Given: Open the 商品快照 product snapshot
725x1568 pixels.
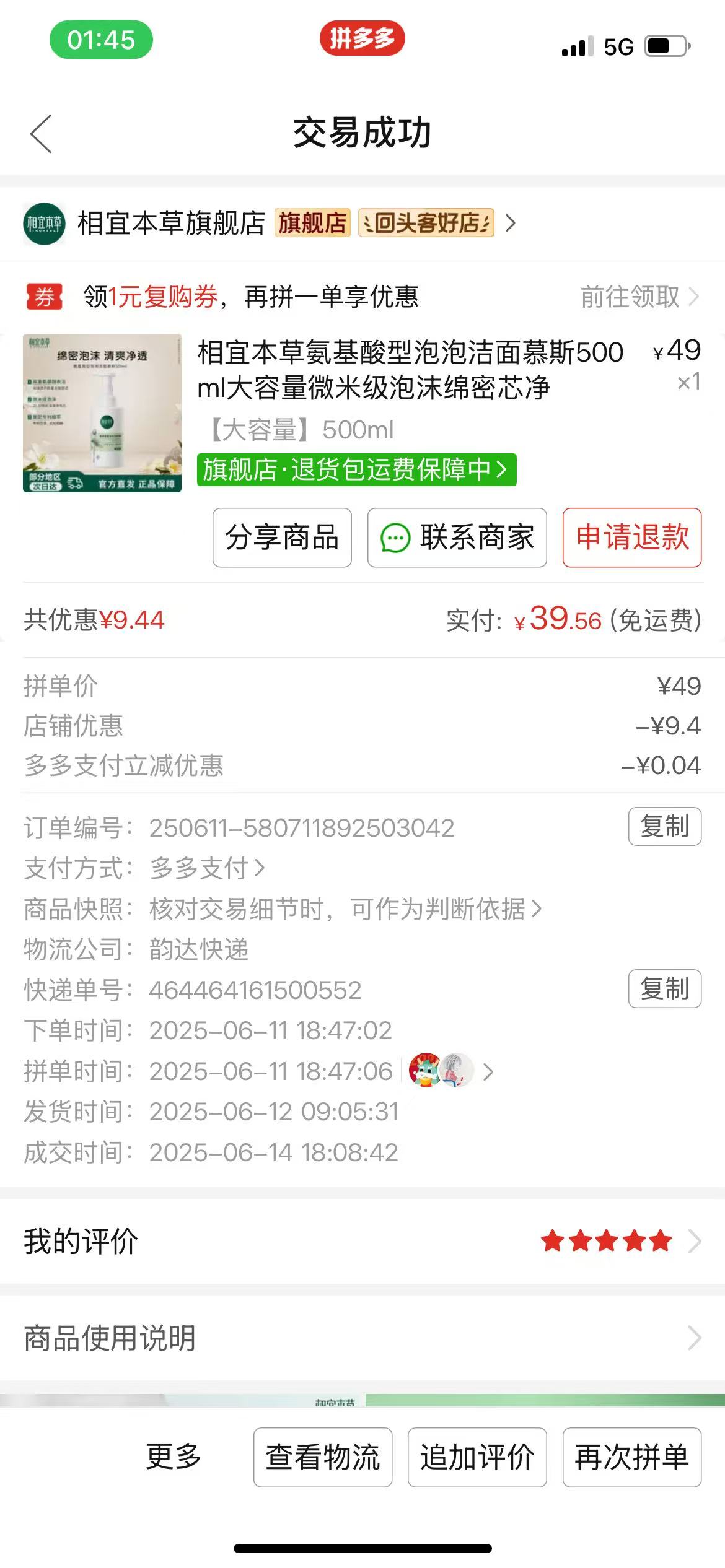Looking at the screenshot, I should click(x=345, y=909).
